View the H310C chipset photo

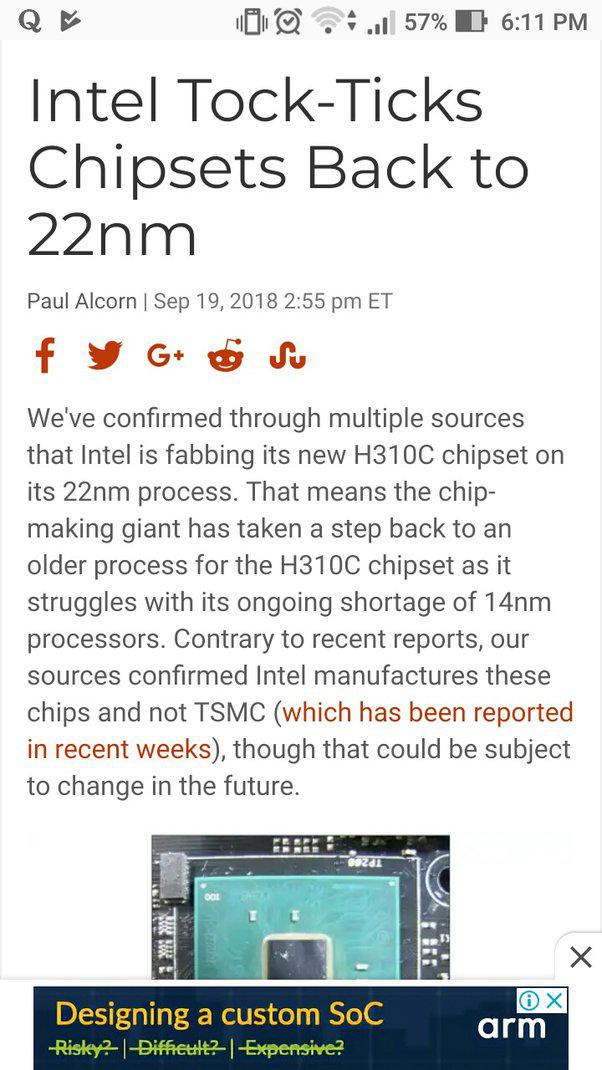pyautogui.click(x=300, y=907)
